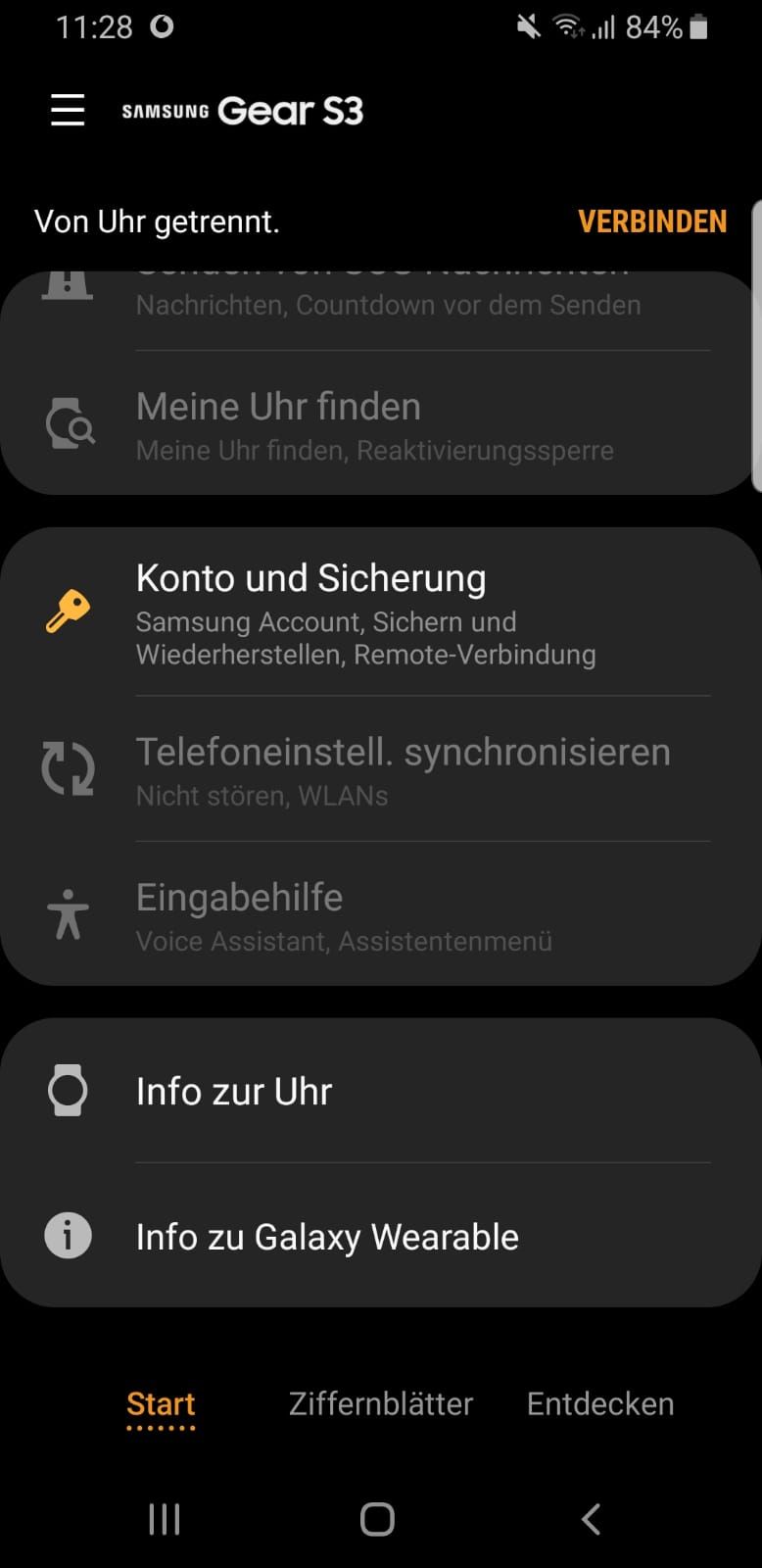Select Telefoneinstell. synchronisieren

(x=380, y=770)
